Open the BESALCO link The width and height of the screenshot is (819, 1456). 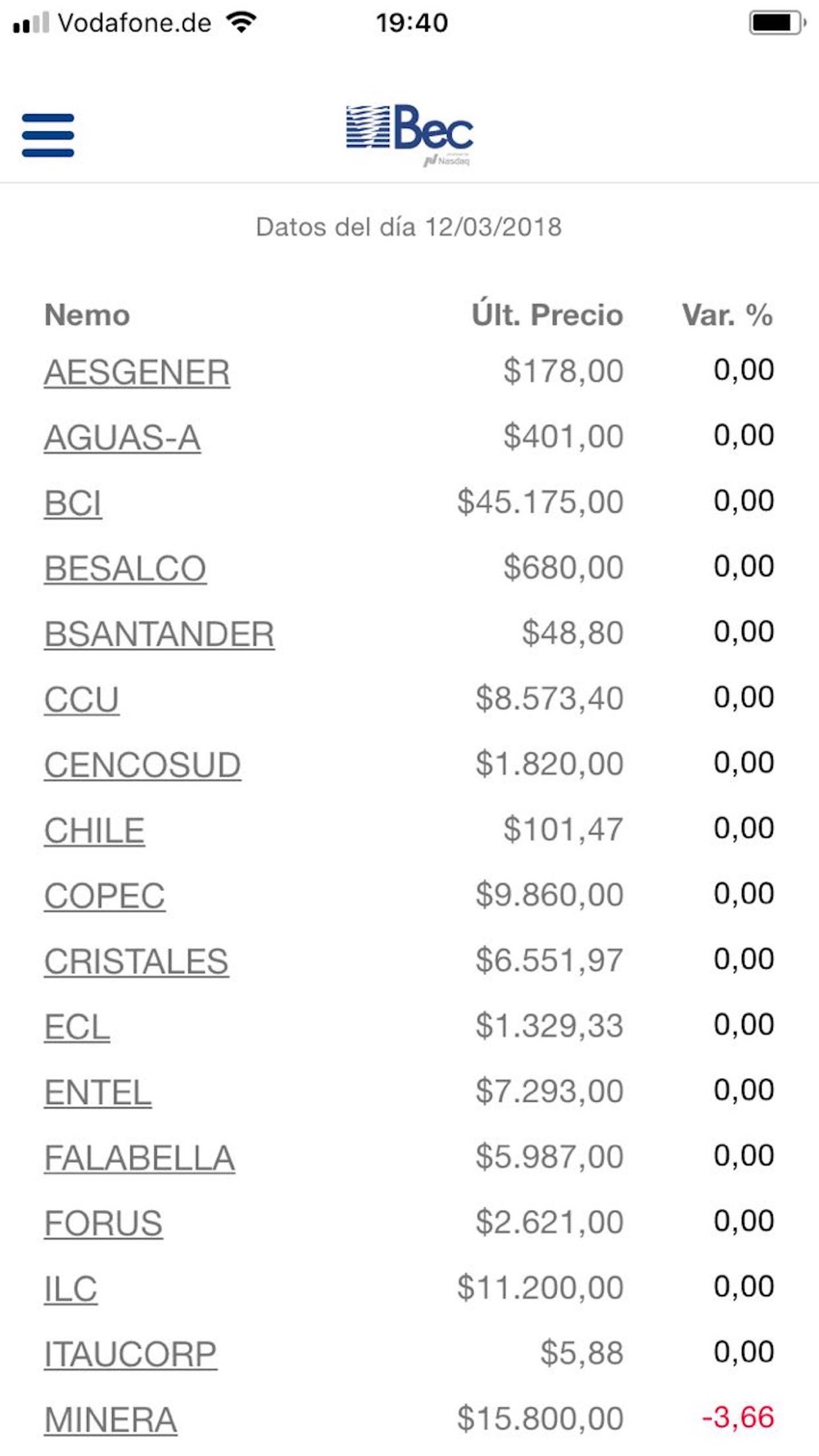point(125,569)
